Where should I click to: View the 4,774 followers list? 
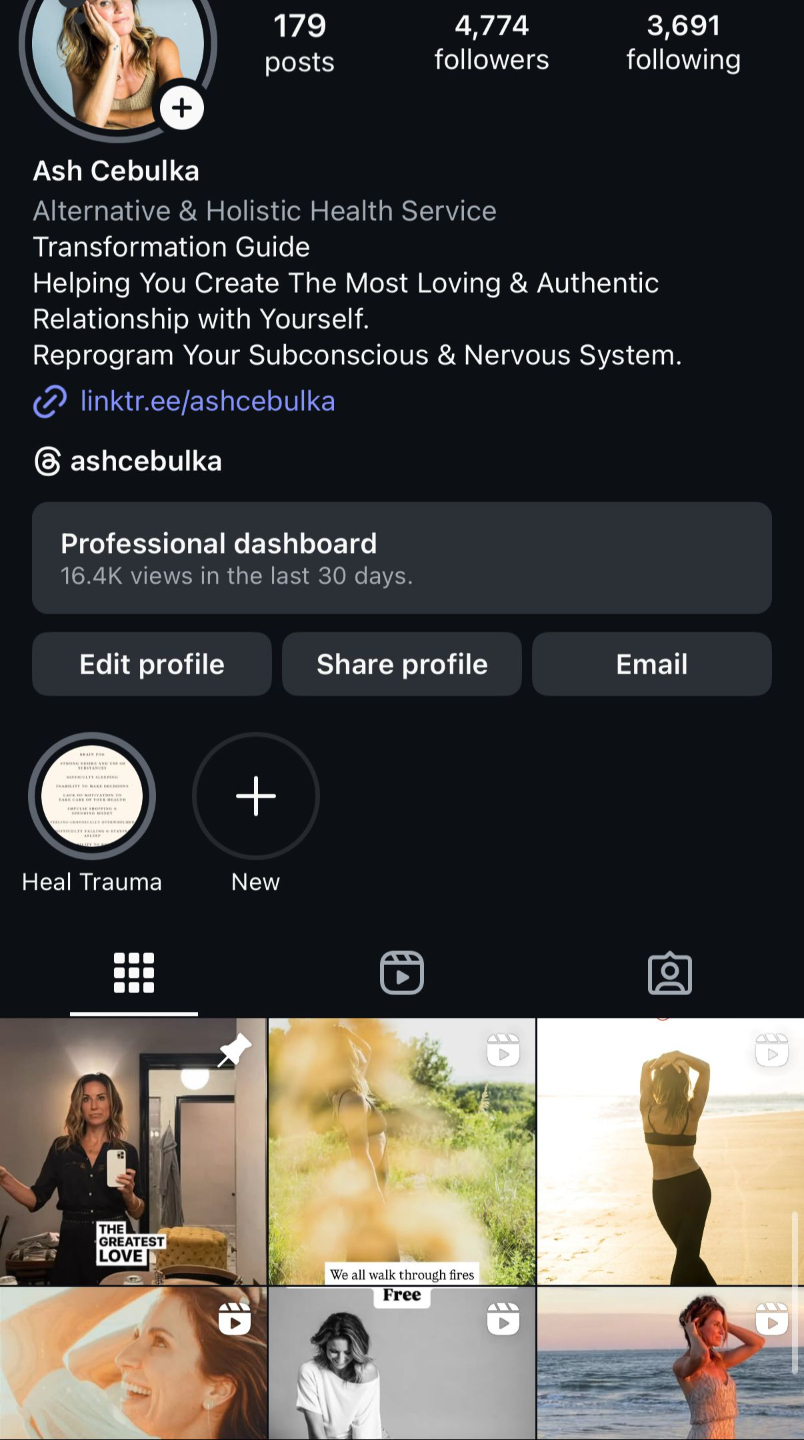(491, 42)
